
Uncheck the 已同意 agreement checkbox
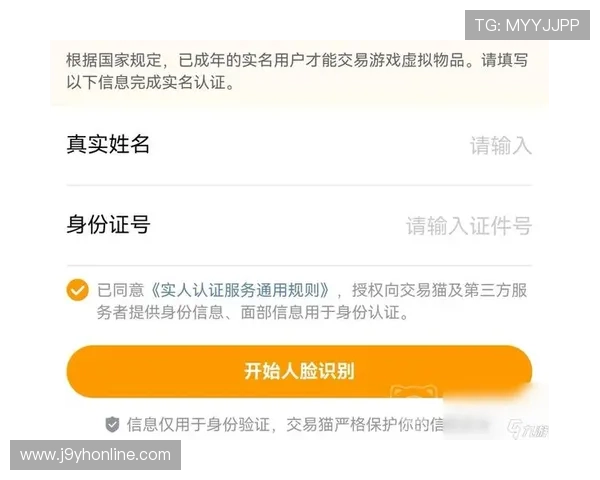pos(77,291)
